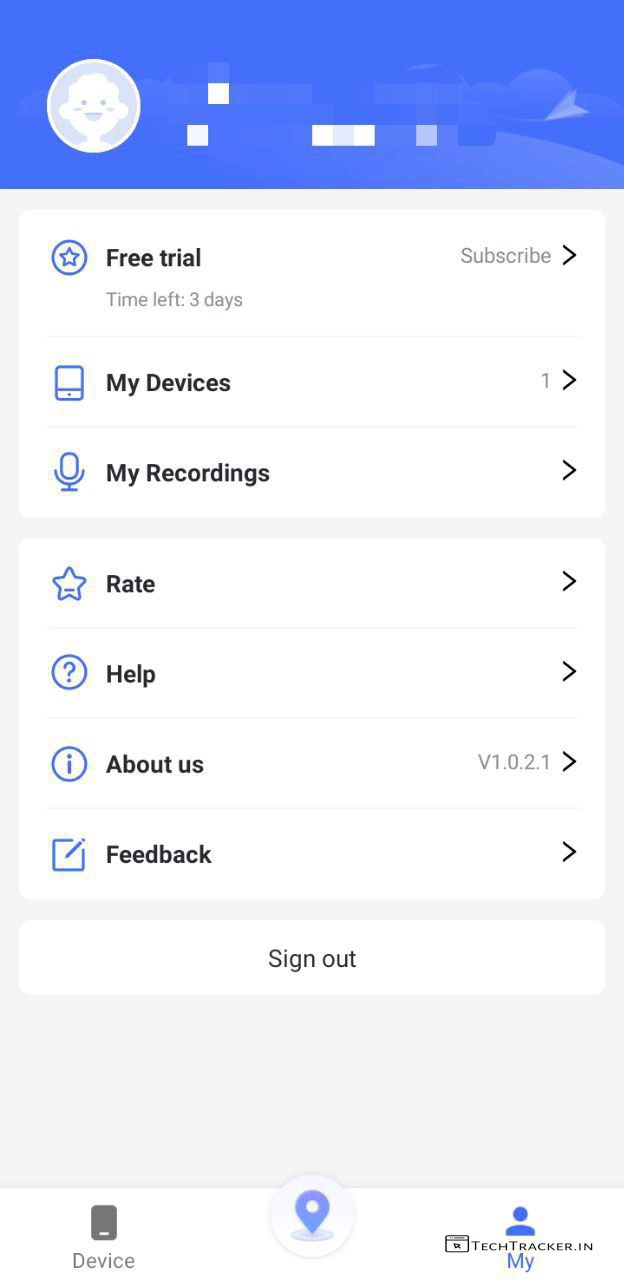Go to the Help section
Viewport: 624px width, 1280px height.
312,673
